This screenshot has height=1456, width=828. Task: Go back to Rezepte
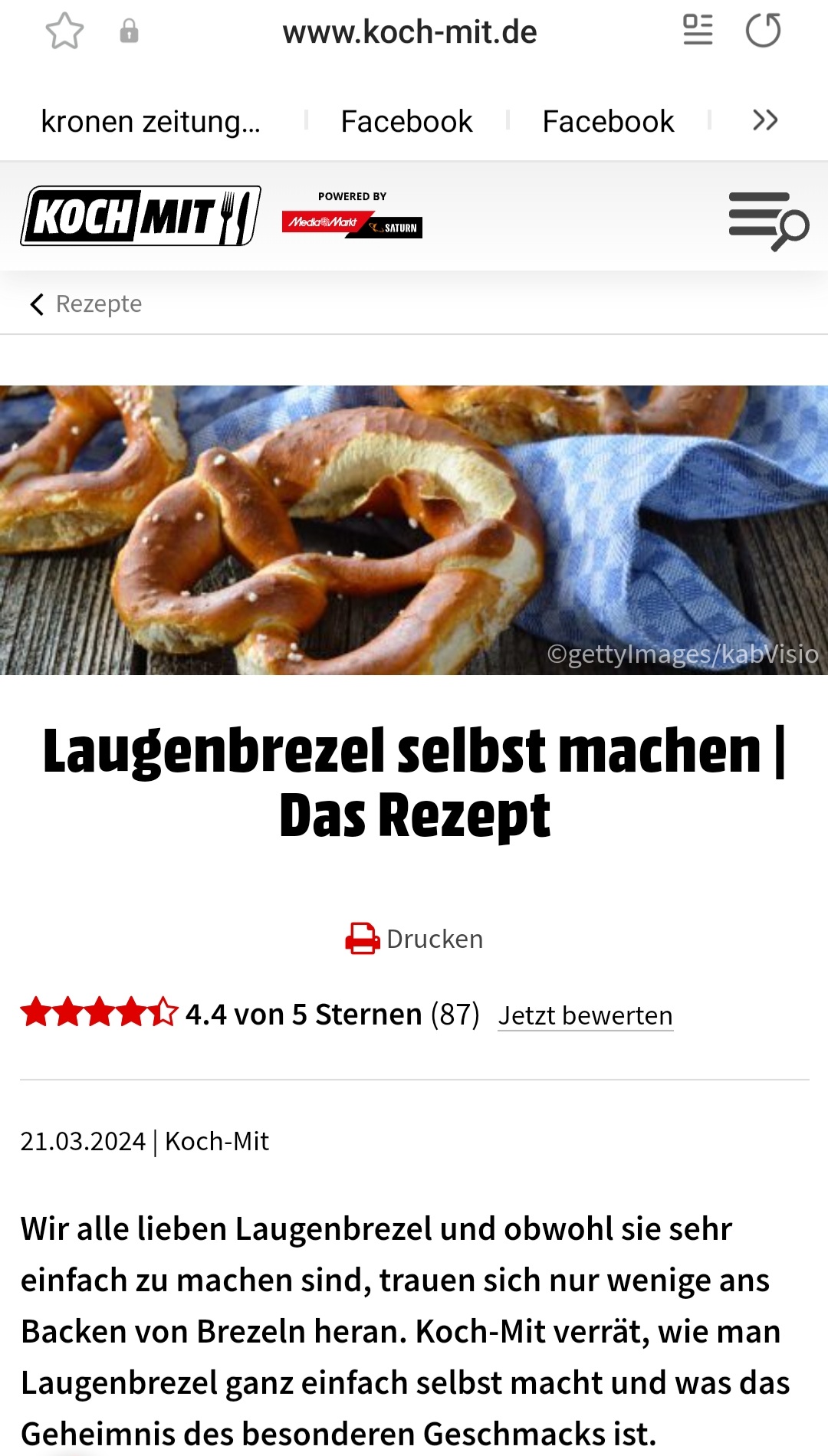(x=86, y=303)
